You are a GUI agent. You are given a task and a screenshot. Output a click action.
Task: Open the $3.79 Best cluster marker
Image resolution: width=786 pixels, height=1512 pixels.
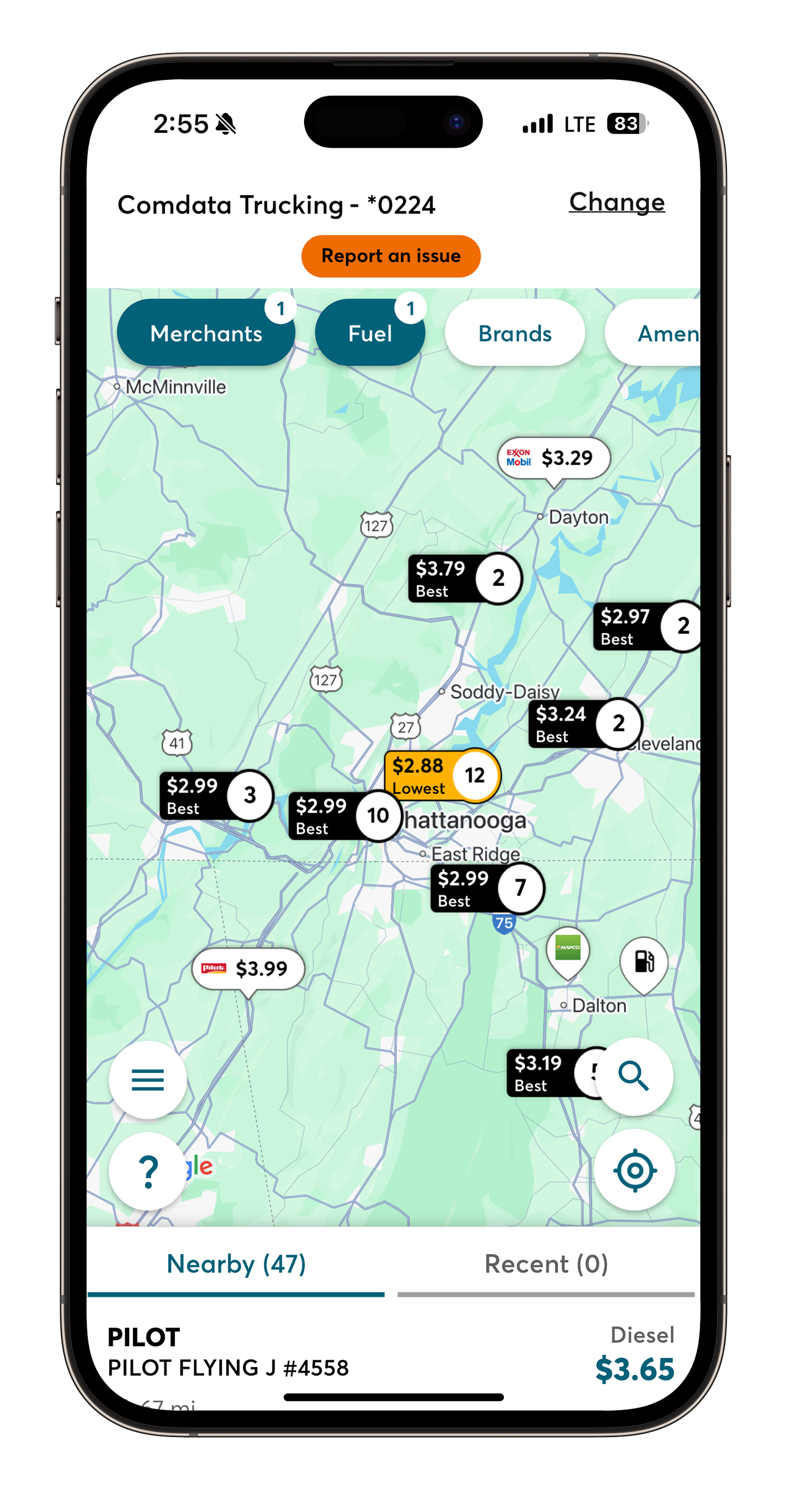pos(464,578)
